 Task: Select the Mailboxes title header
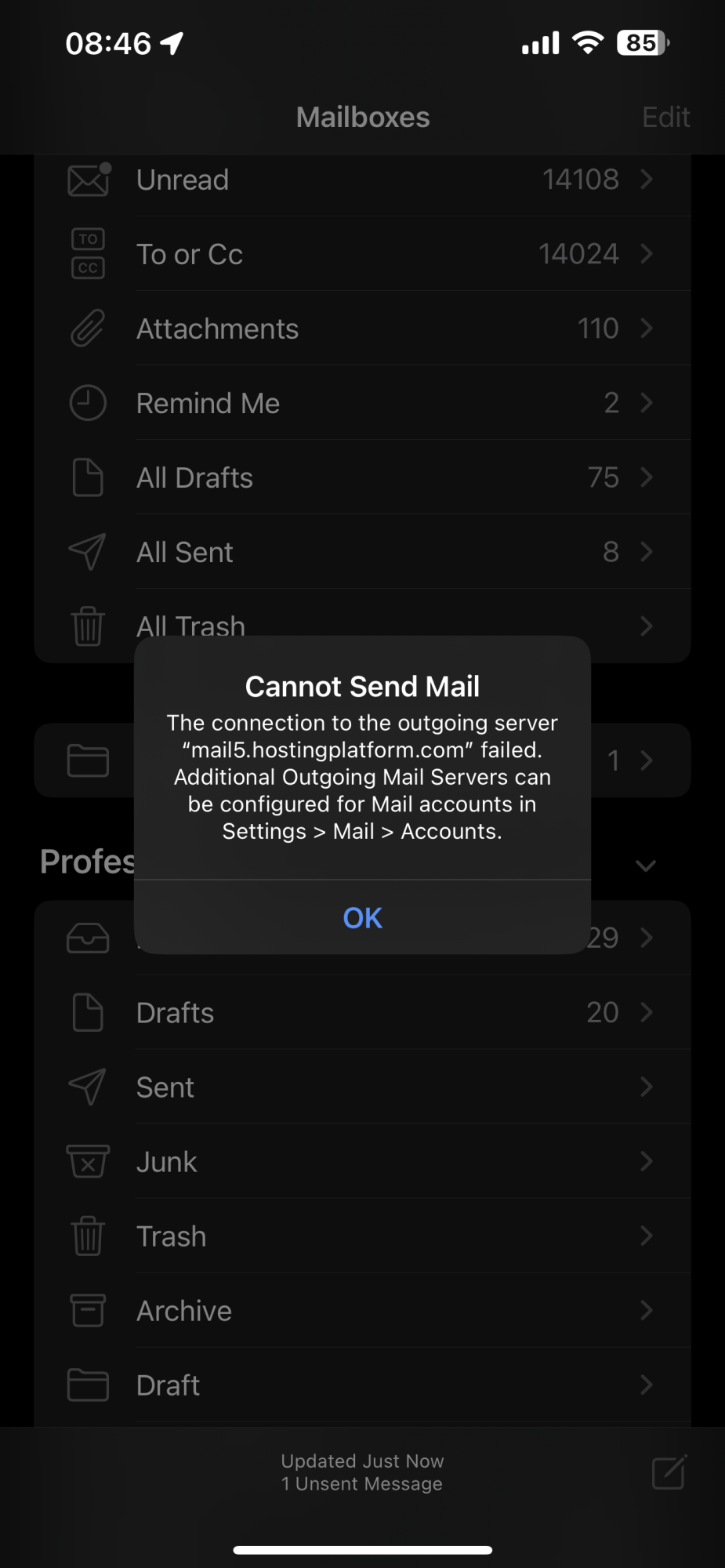pos(362,116)
